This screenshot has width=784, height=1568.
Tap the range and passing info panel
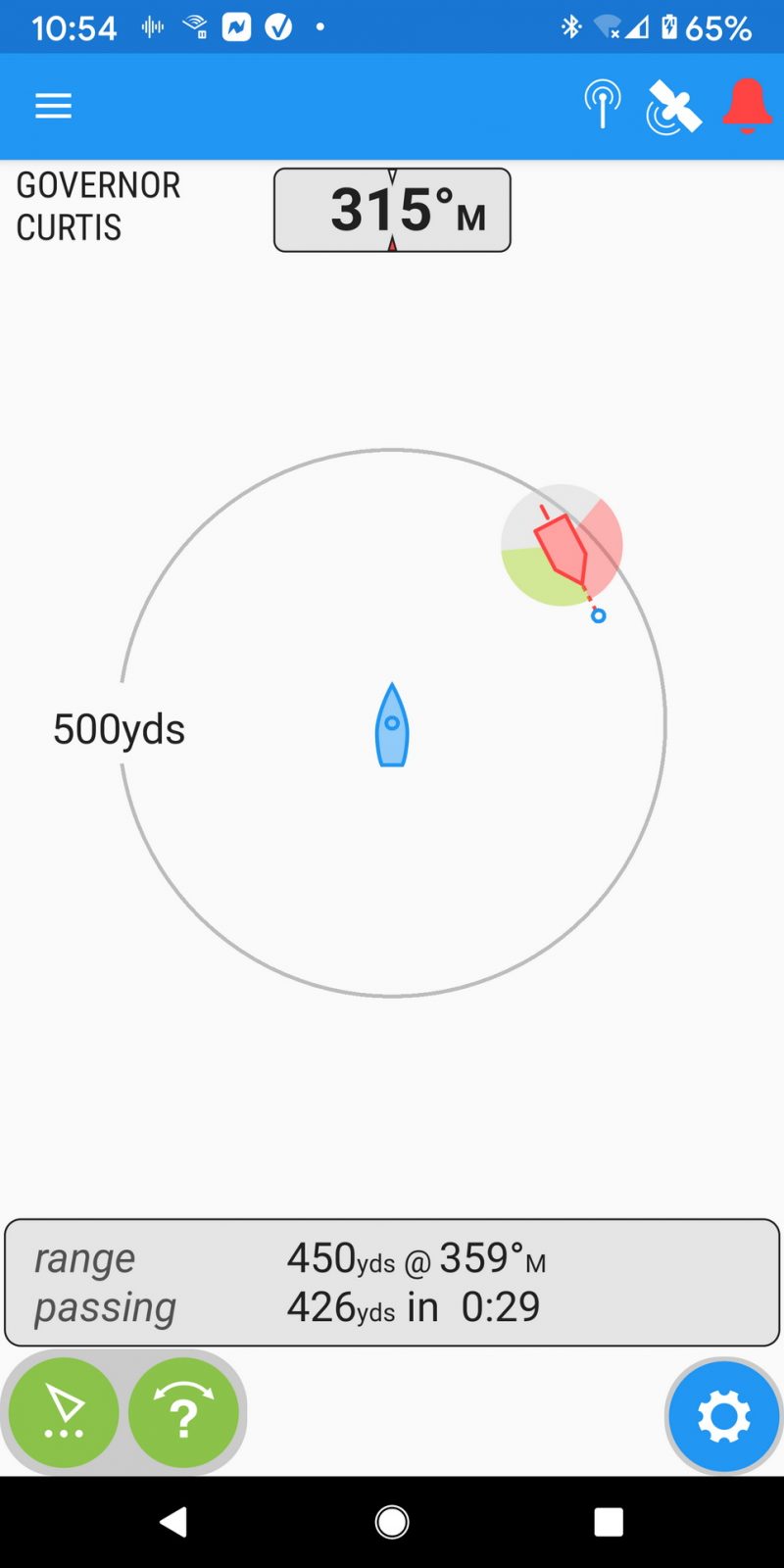pos(391,1281)
